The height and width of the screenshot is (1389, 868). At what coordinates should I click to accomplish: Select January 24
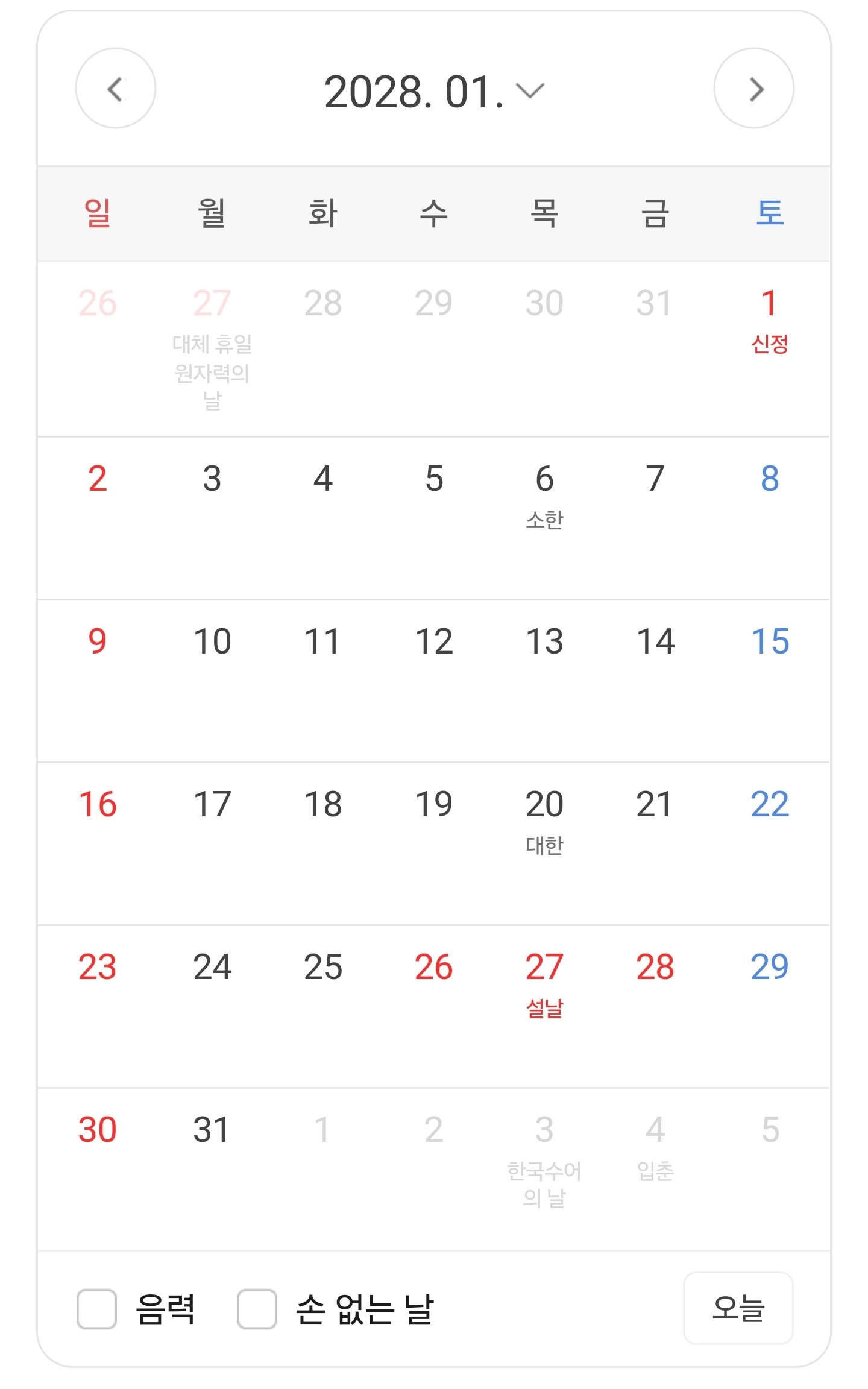(212, 1006)
